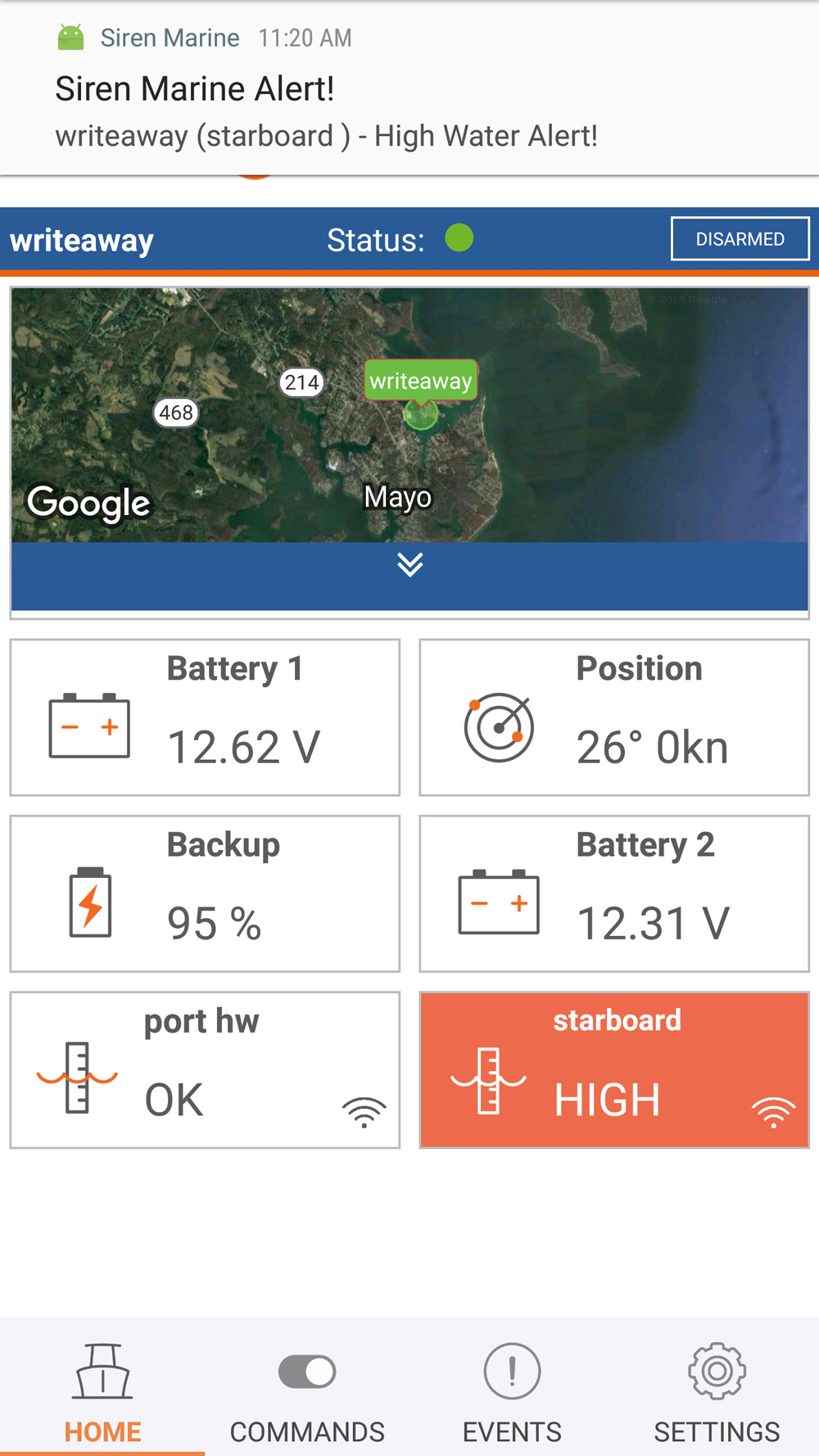This screenshot has height=1456, width=819.
Task: Click the port hw water-level sensor icon
Action: coord(76,1078)
